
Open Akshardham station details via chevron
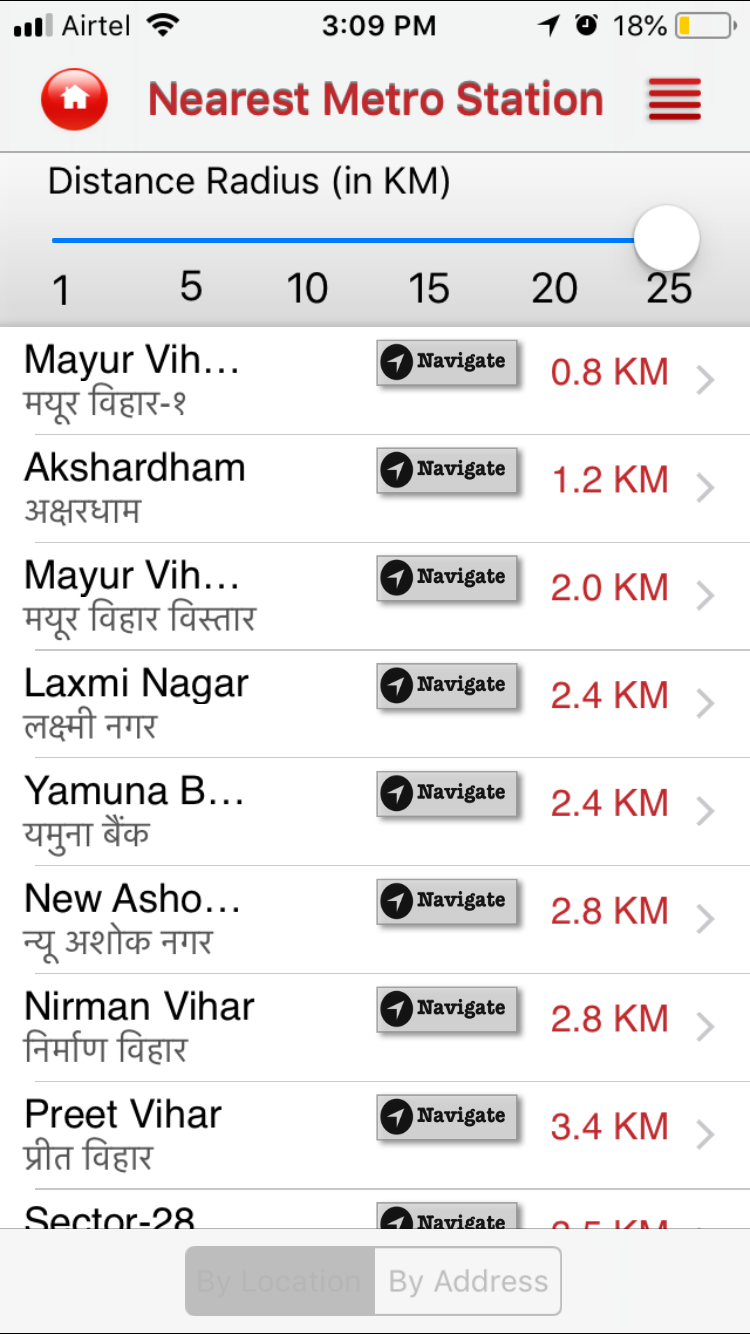click(x=706, y=489)
